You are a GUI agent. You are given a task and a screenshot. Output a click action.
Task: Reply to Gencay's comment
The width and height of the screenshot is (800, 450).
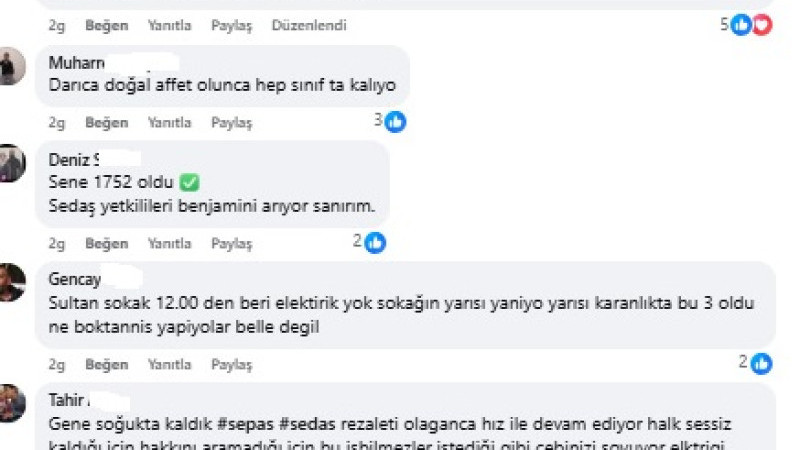pos(169,365)
